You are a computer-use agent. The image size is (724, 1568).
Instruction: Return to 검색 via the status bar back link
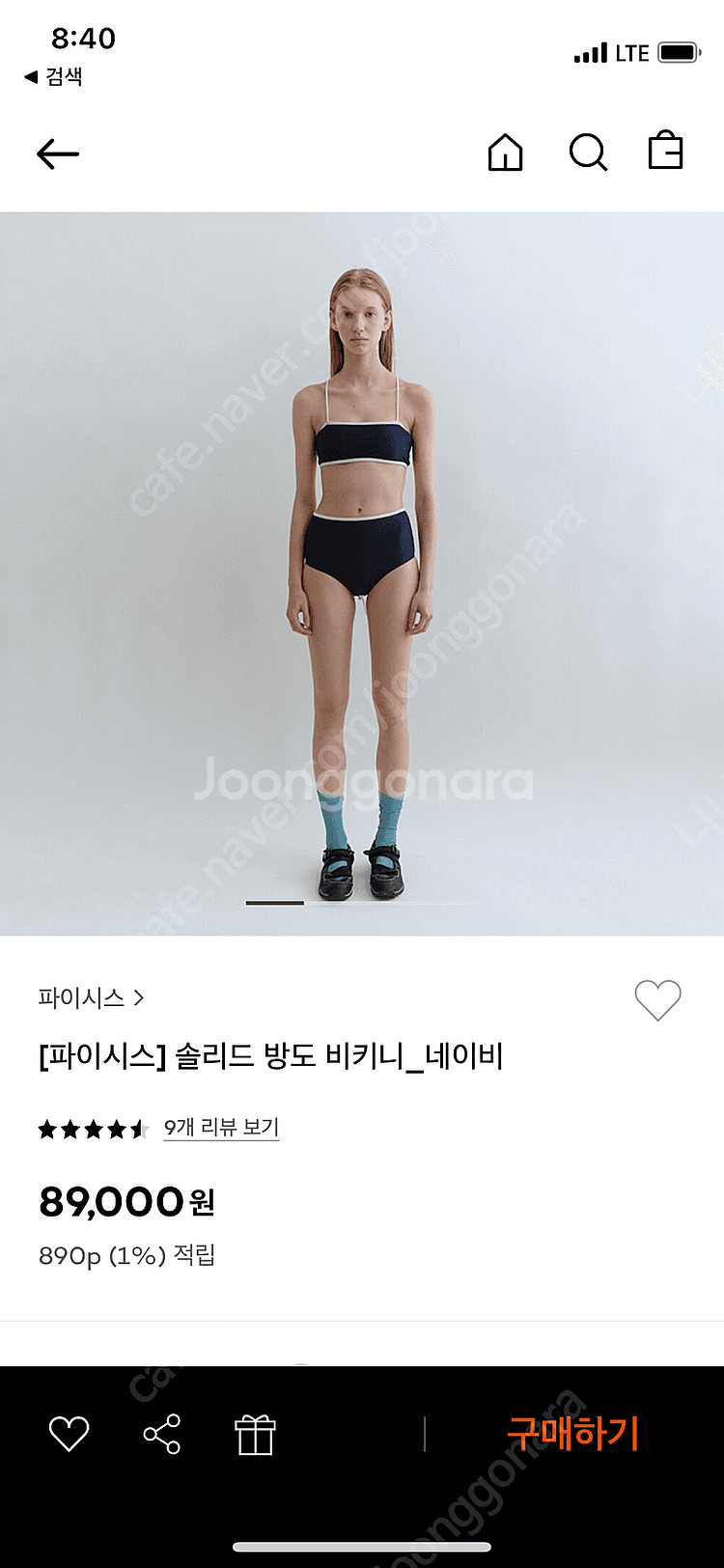(54, 77)
